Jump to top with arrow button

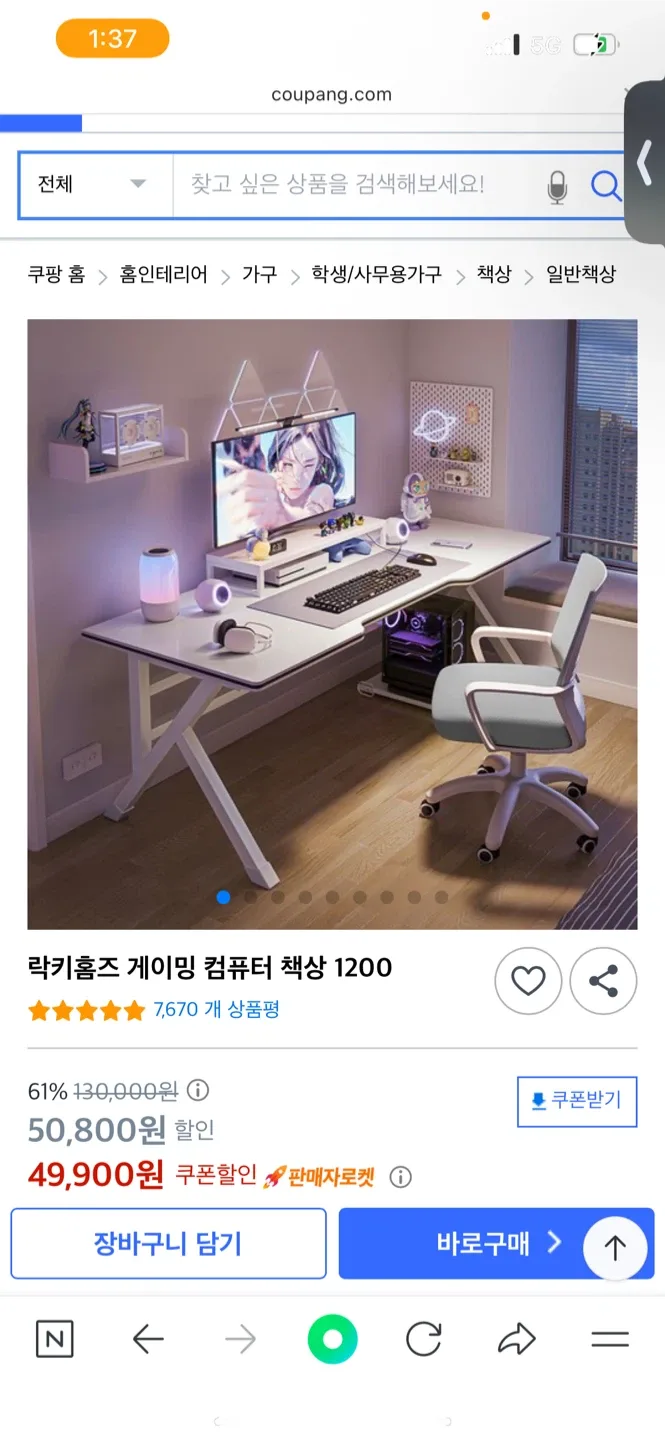(x=615, y=1248)
